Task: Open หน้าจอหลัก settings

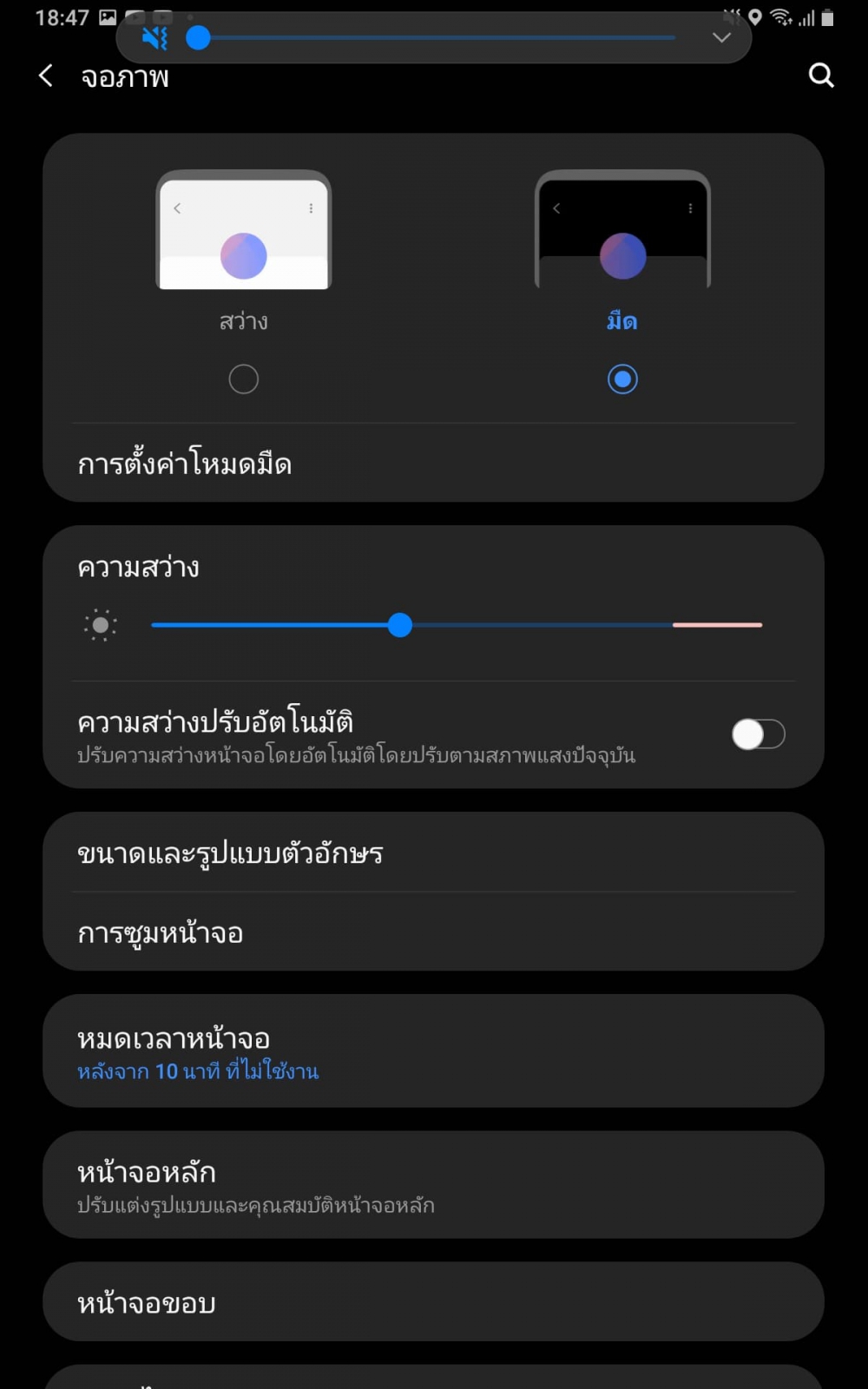Action: [x=433, y=1186]
